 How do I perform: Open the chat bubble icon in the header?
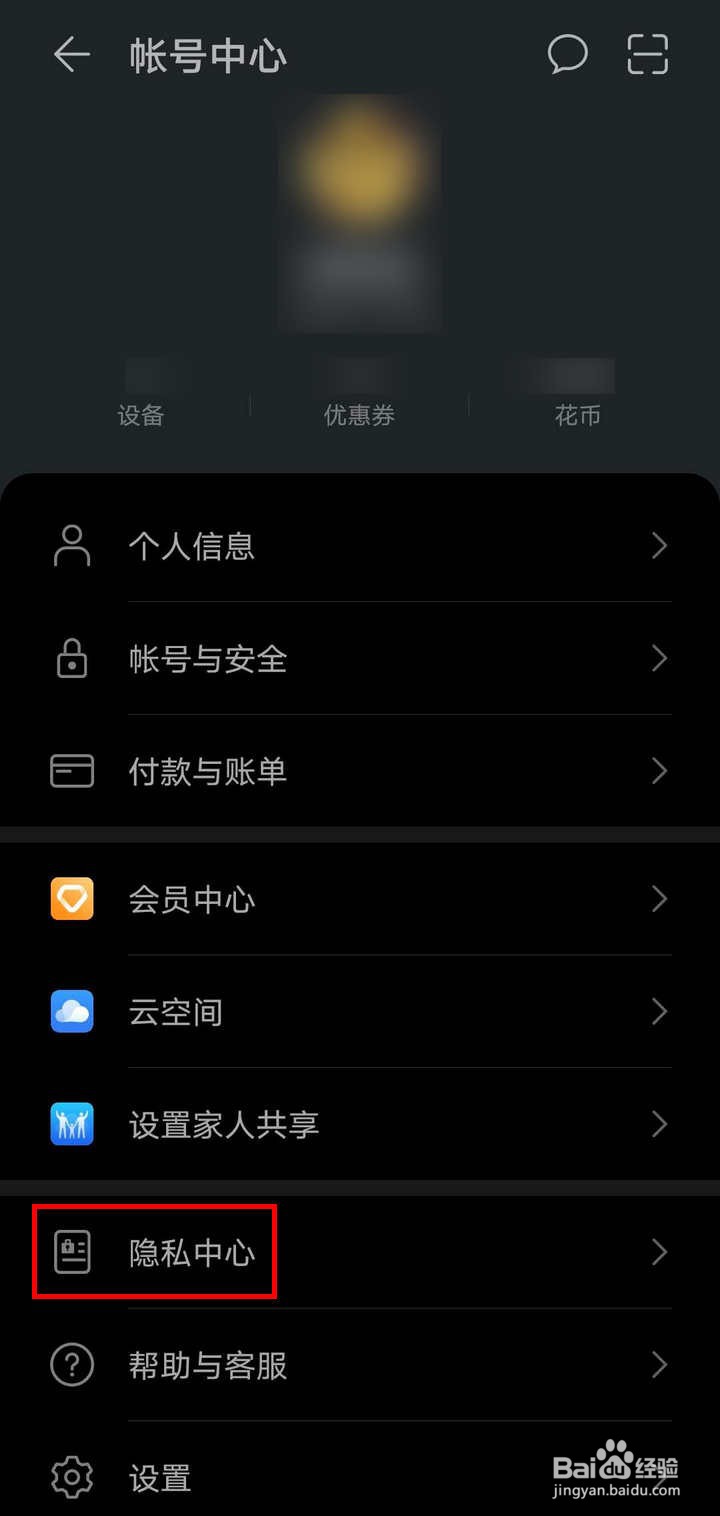click(x=568, y=55)
